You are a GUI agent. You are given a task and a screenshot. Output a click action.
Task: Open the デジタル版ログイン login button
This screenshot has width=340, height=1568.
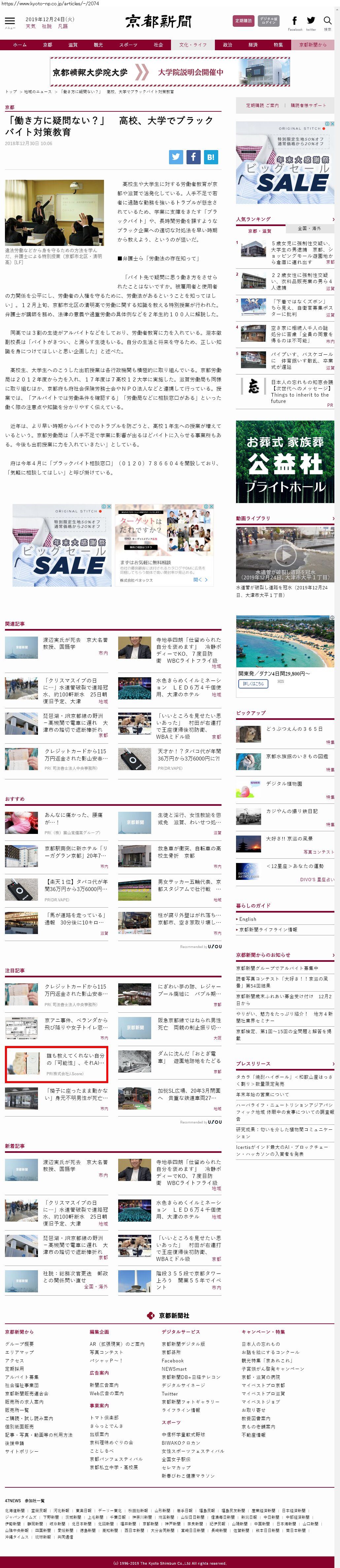click(268, 21)
